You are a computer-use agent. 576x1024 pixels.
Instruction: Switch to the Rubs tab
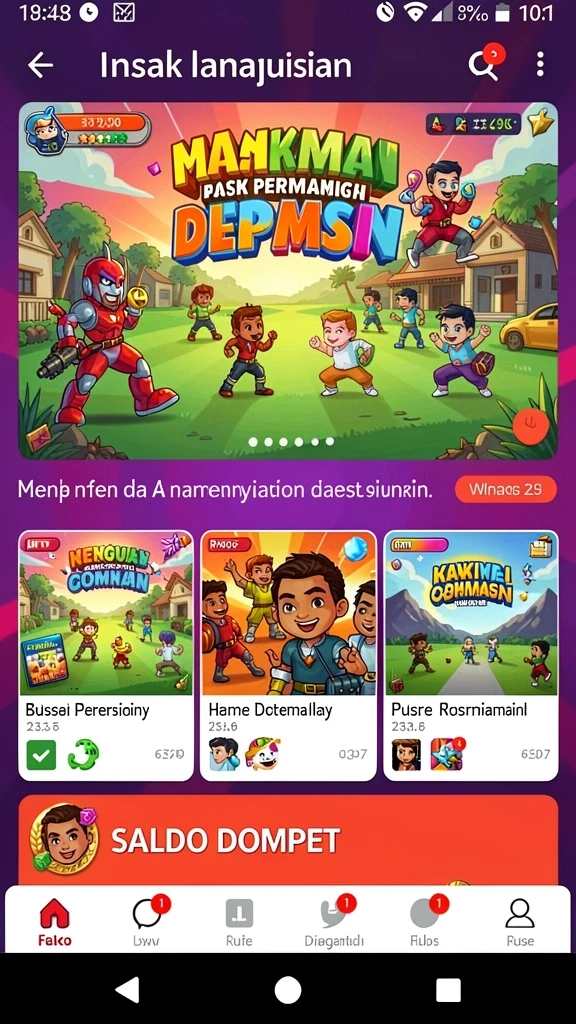(x=424, y=923)
